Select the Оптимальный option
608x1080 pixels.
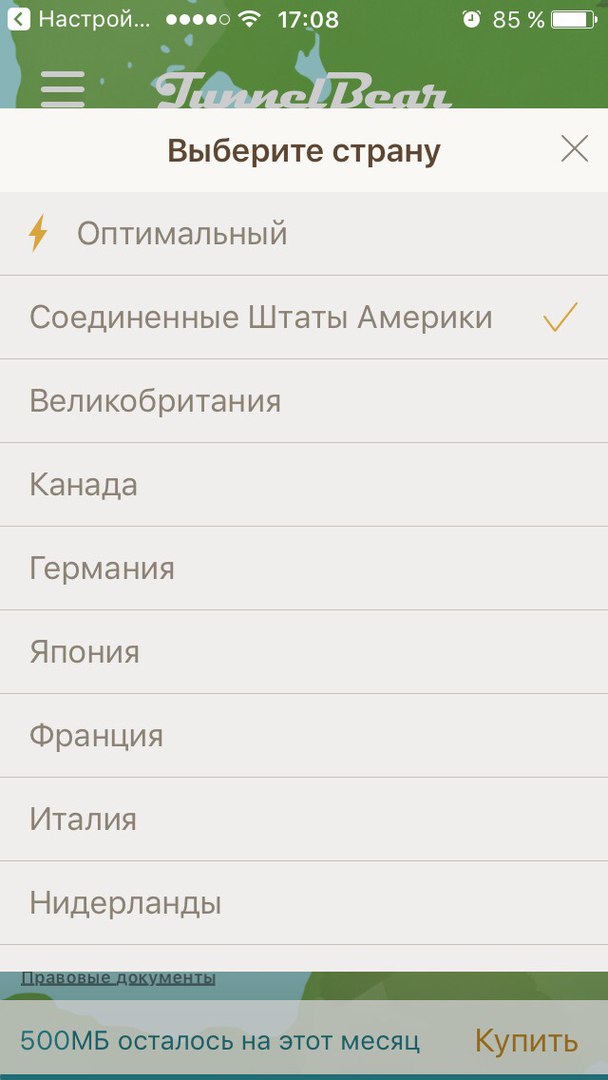pos(304,234)
